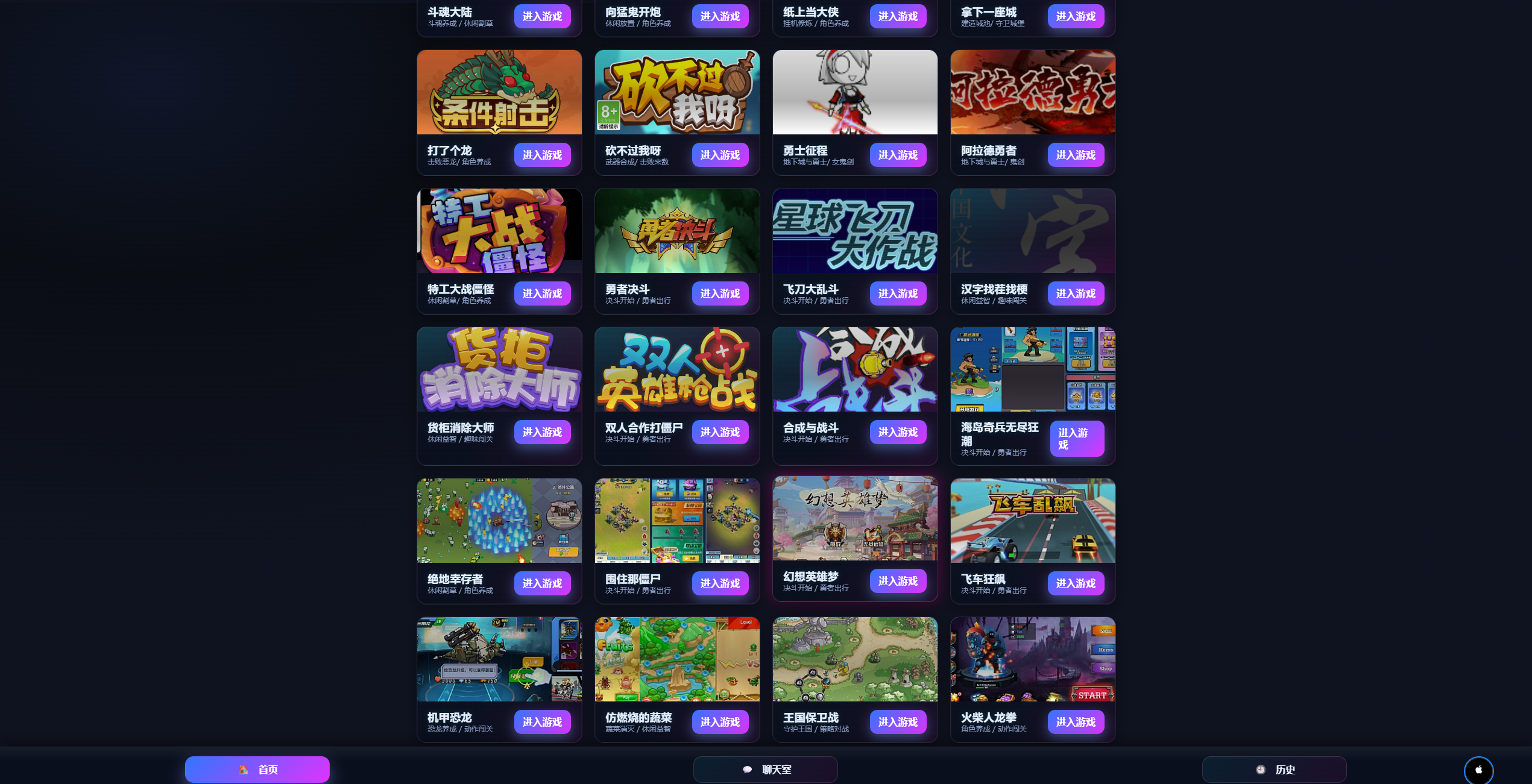Screen dimensions: 1532x784
Task: Open the 历史 tab
Action: tap(1274, 770)
